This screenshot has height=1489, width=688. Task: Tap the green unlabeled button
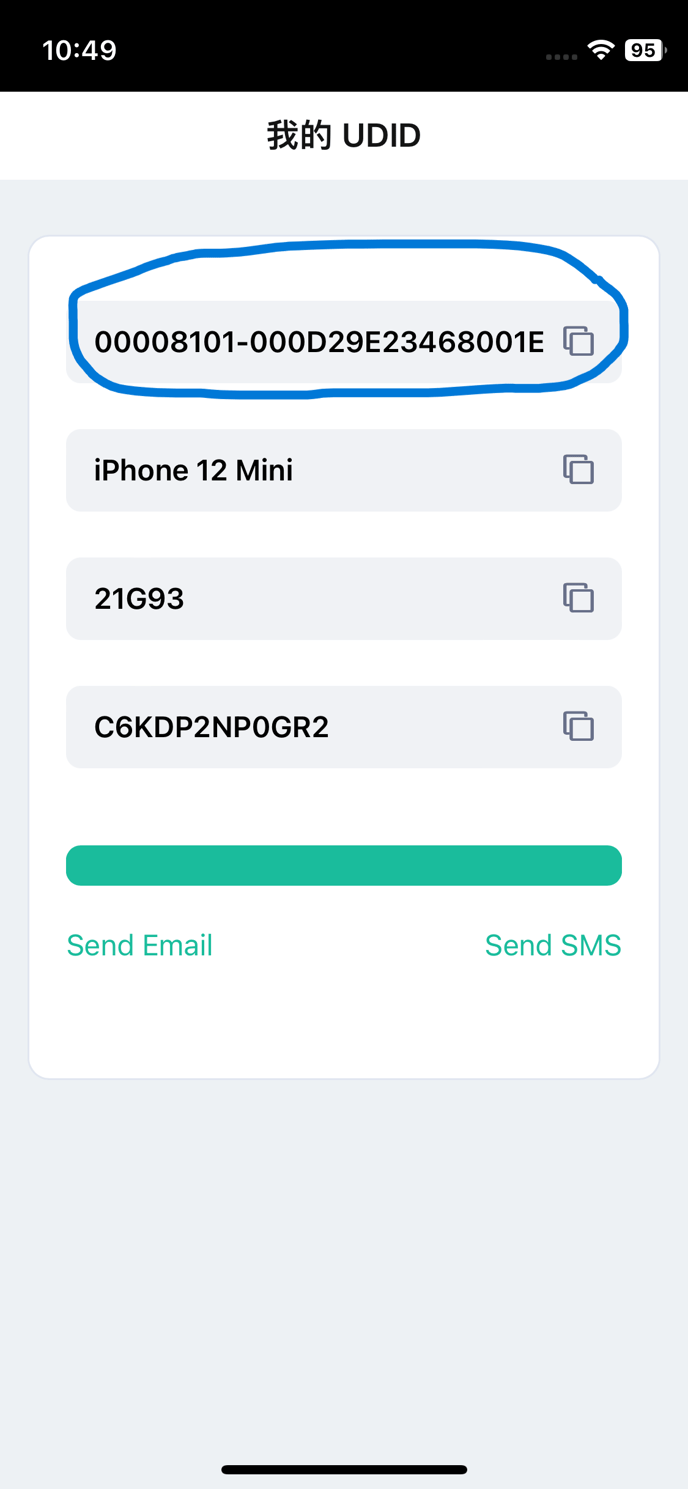pos(344,865)
